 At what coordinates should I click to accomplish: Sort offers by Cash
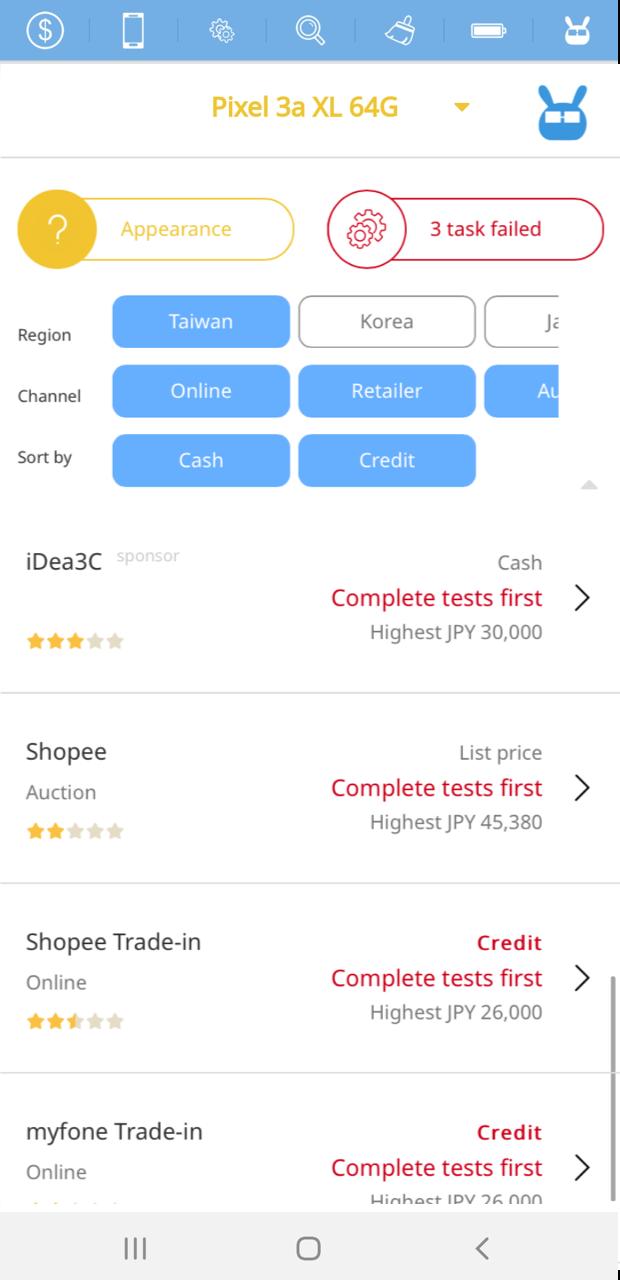pyautogui.click(x=201, y=460)
